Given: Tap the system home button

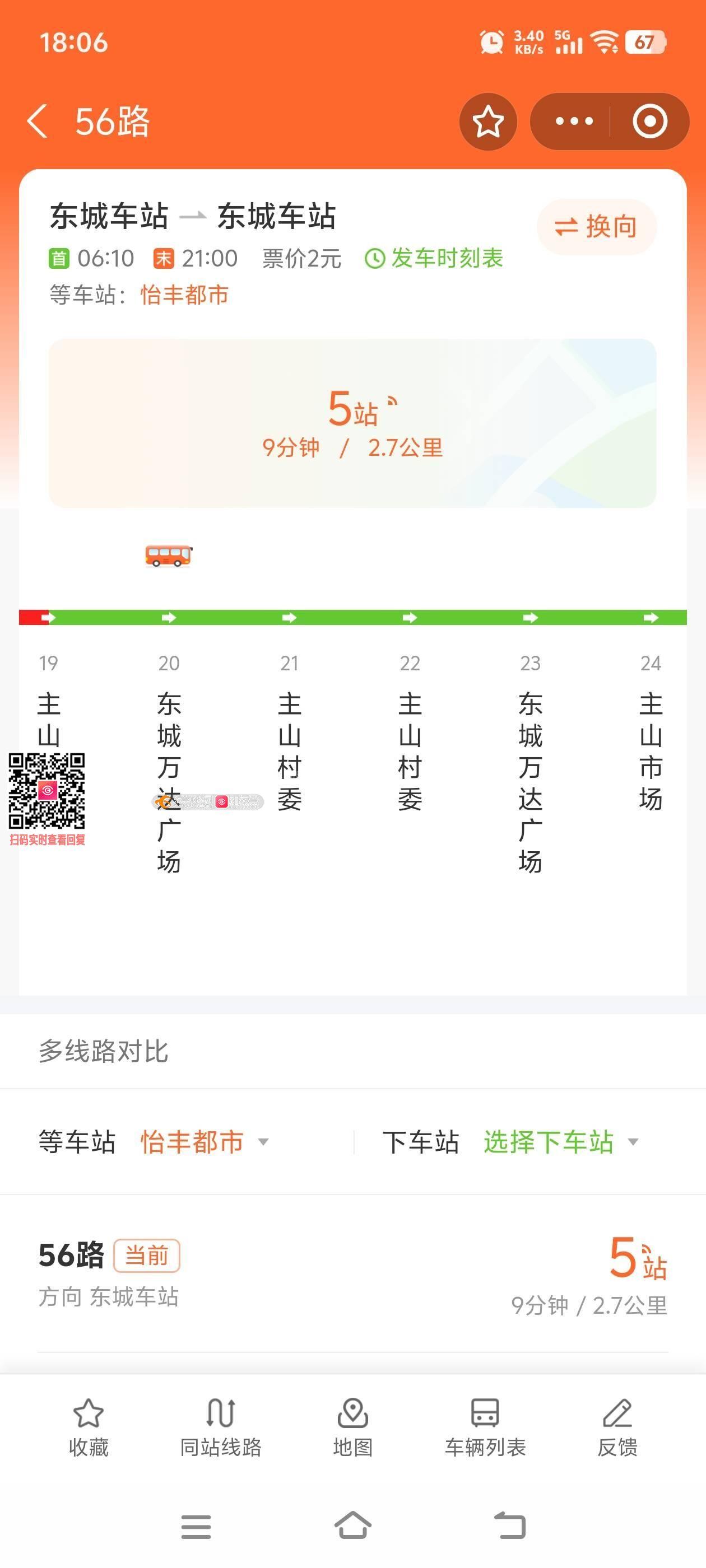Looking at the screenshot, I should click(x=352, y=1526).
